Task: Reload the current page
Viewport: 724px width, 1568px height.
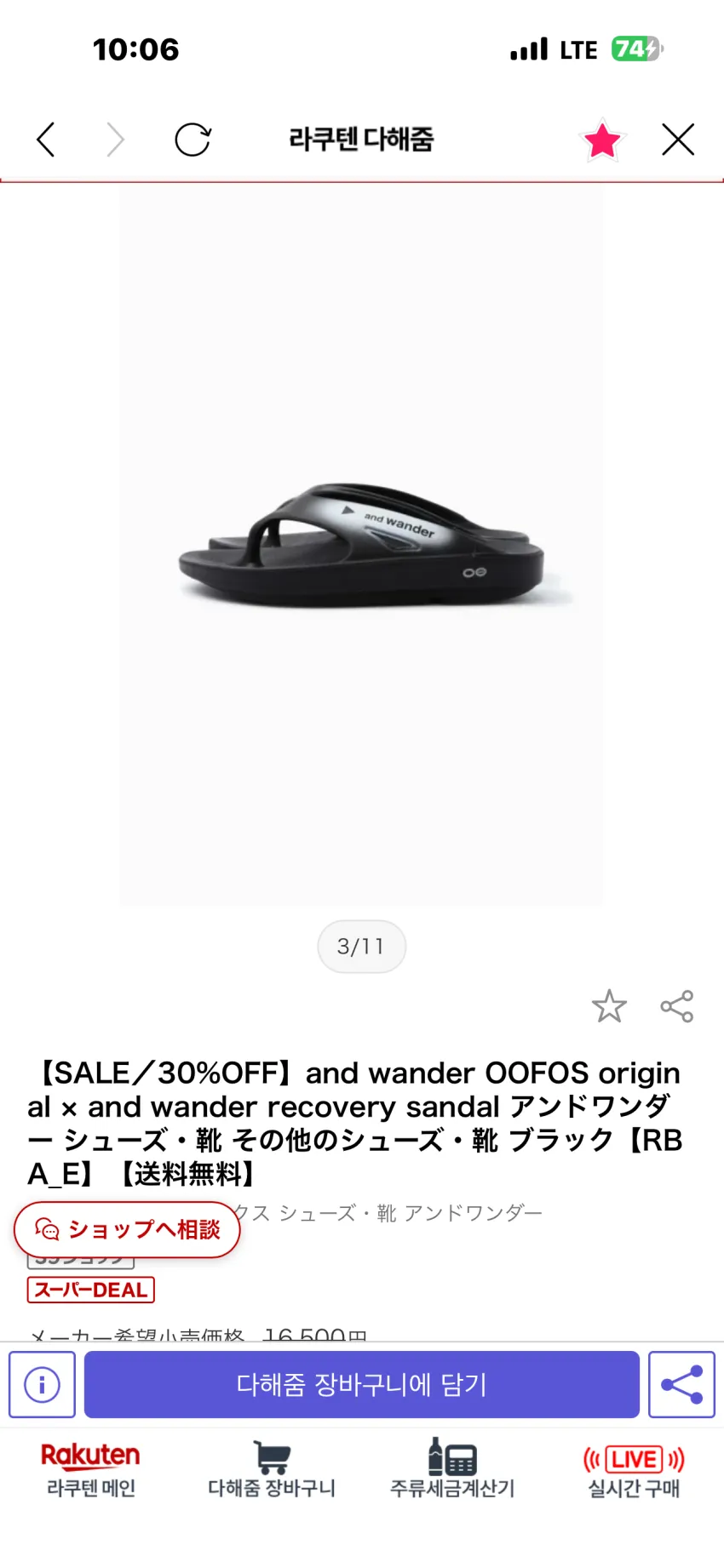Action: 192,140
